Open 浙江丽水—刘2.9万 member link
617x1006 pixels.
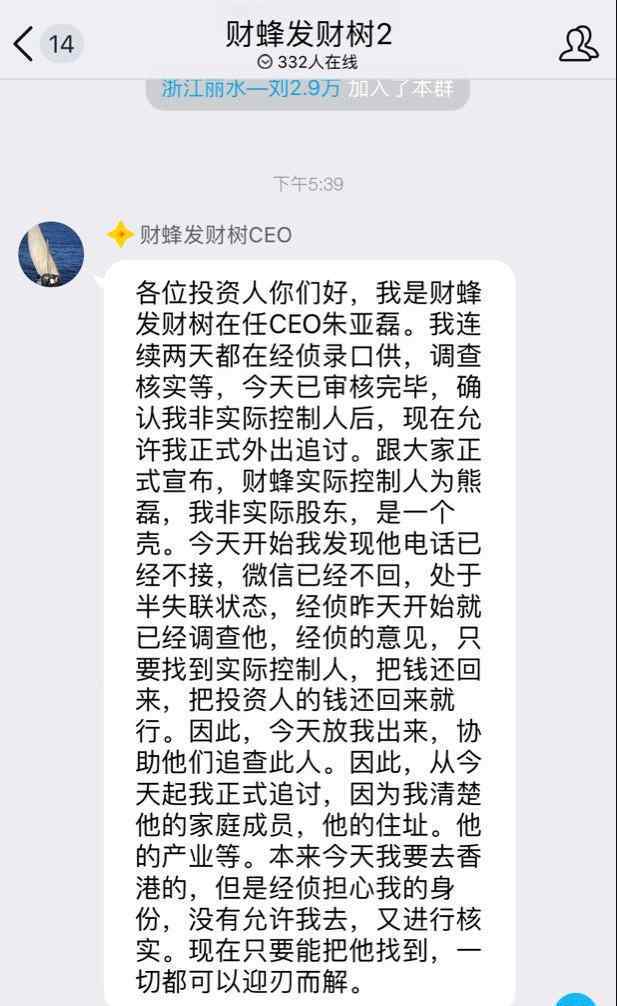point(250,88)
